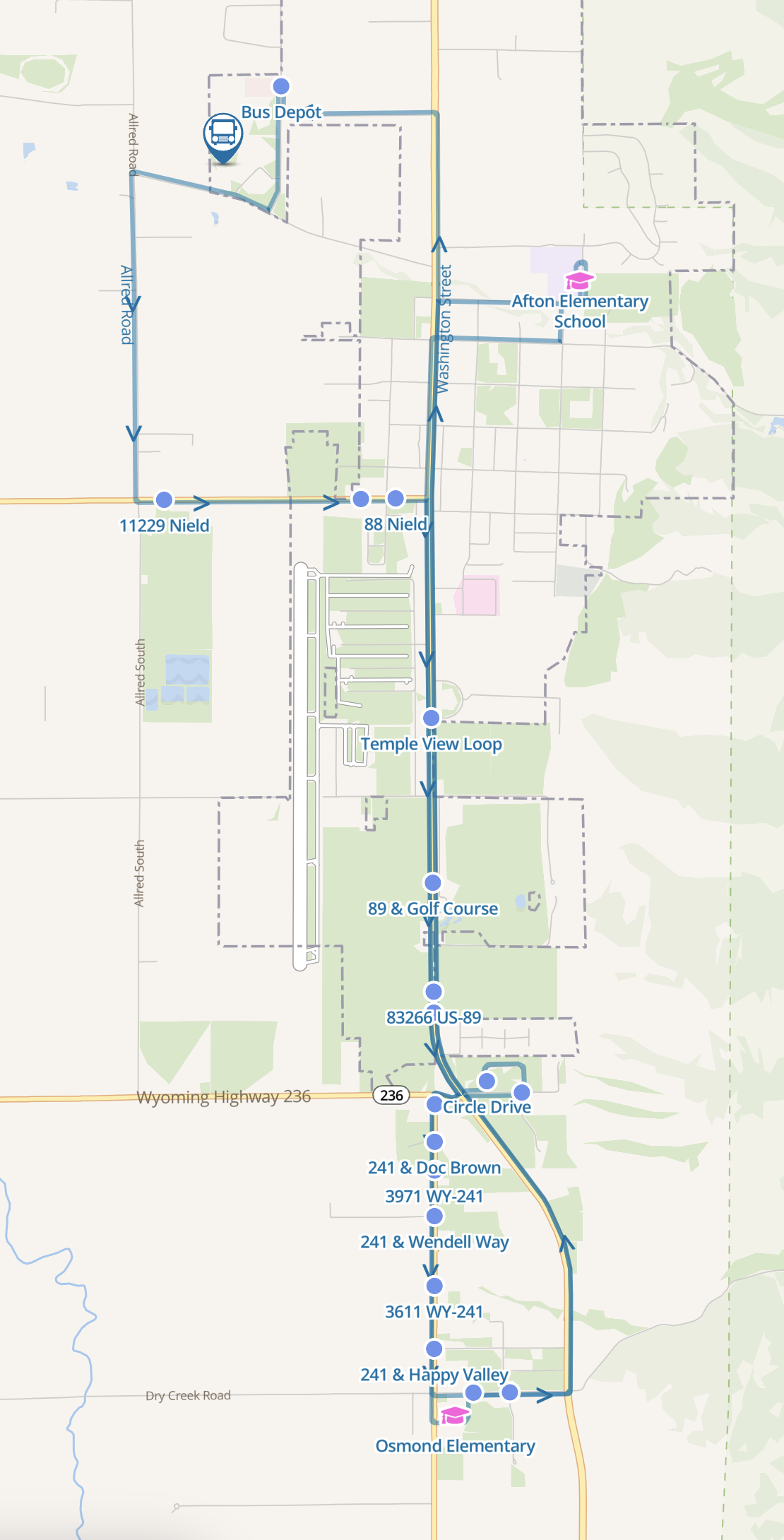The height and width of the screenshot is (1540, 784).
Task: Select the 3611 WY-241 stop marker
Action: coord(434,1286)
